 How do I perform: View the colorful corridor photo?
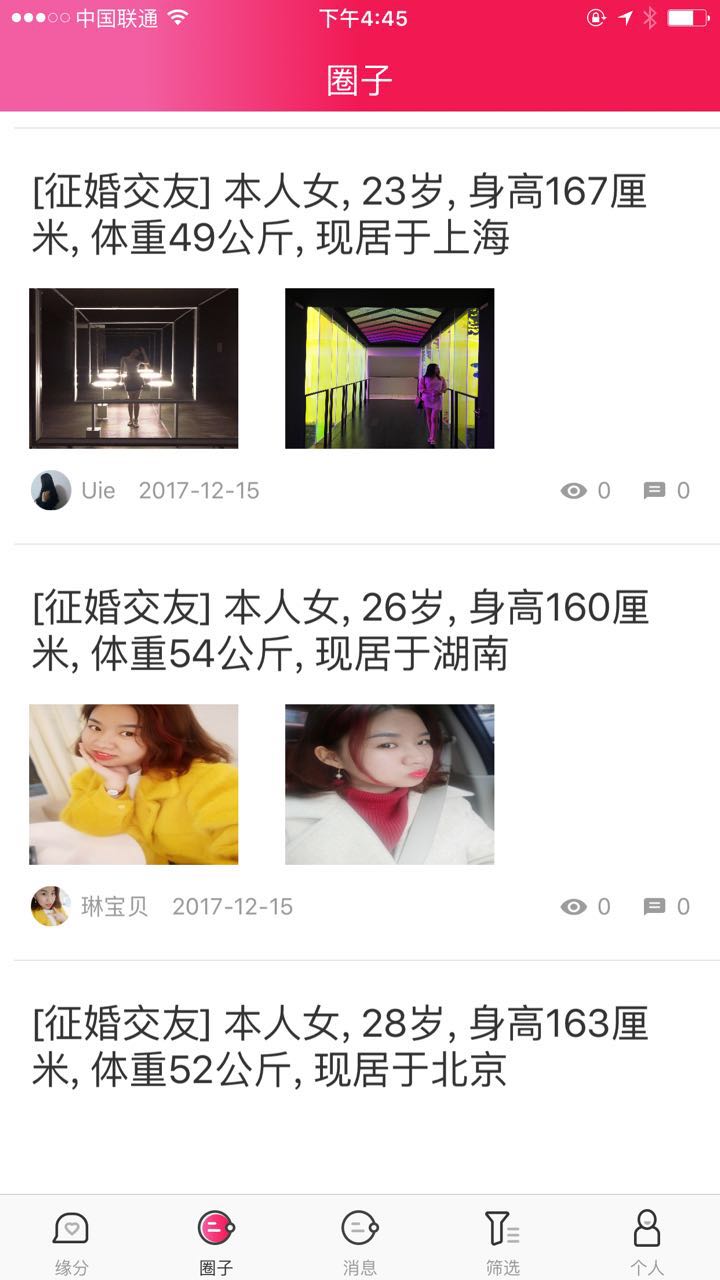[x=389, y=368]
